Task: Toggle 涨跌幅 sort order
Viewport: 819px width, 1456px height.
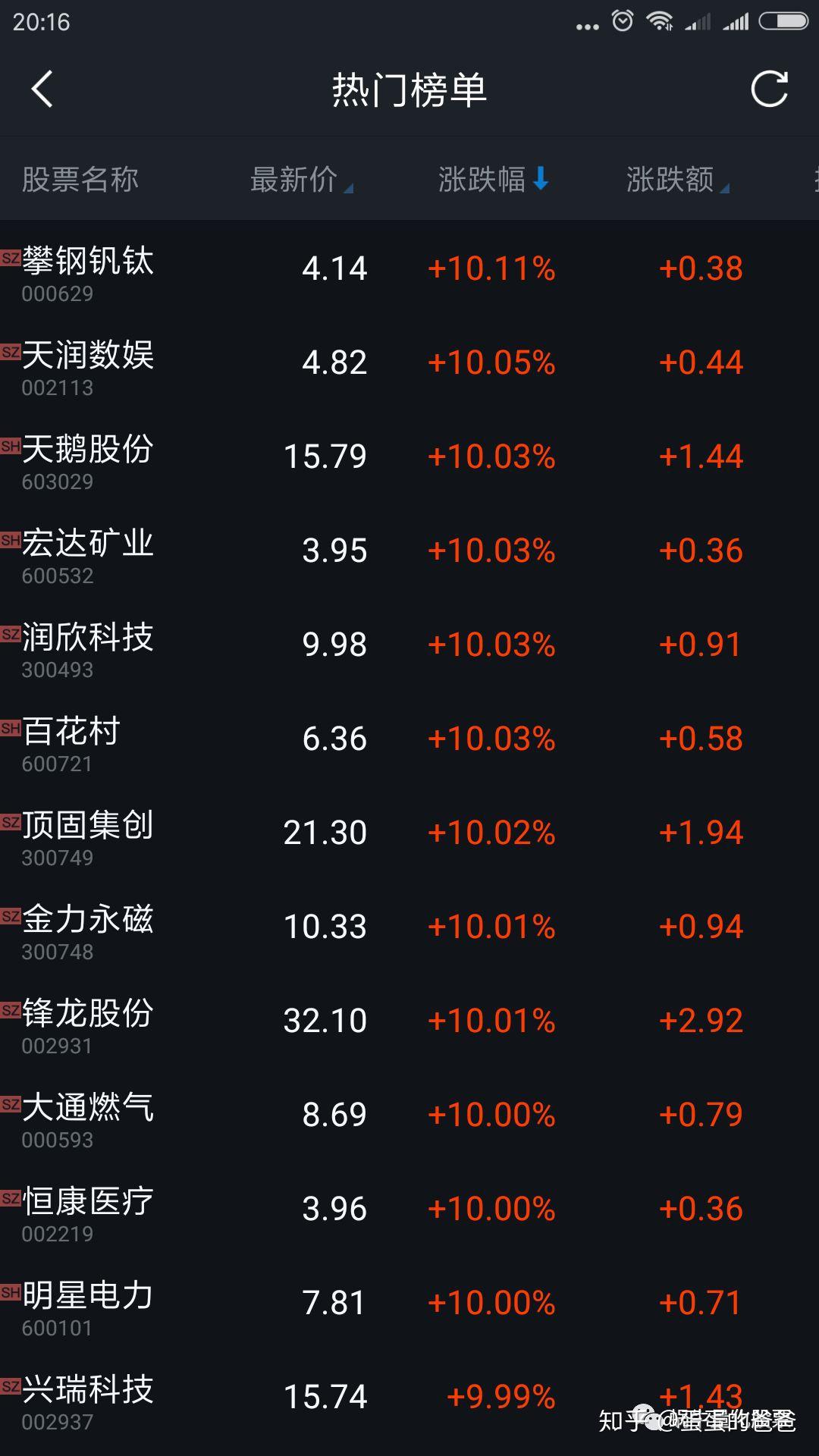Action: (x=493, y=180)
